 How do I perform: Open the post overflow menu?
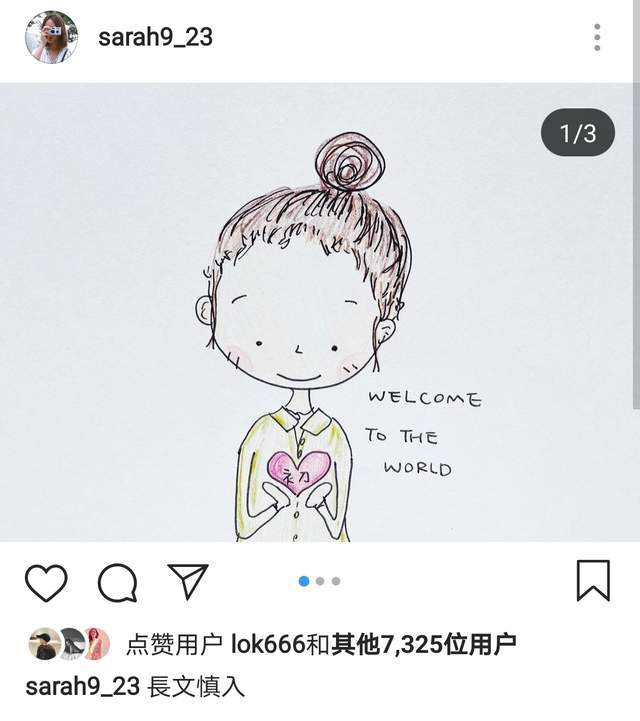pyautogui.click(x=597, y=38)
